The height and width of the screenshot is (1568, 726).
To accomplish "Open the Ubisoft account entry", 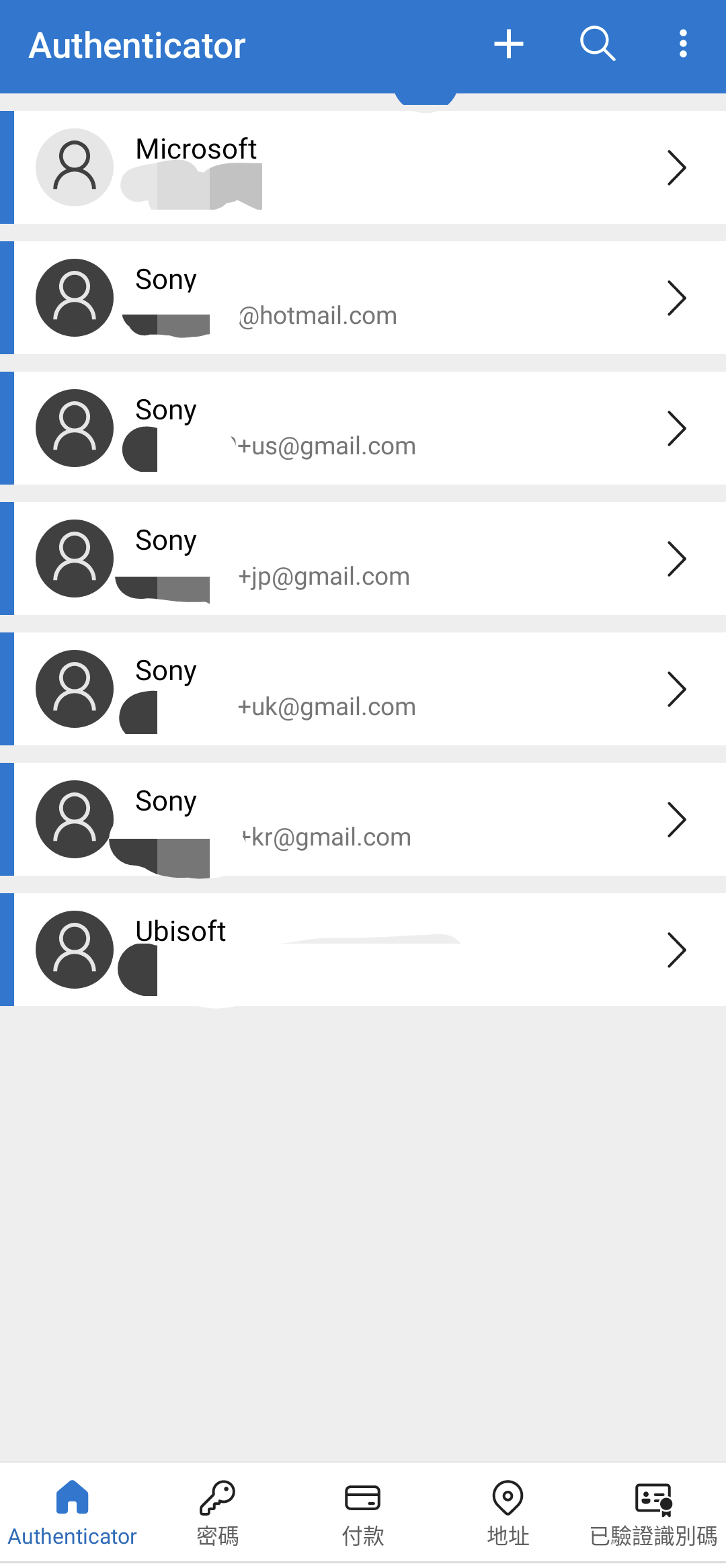I will (x=363, y=950).
